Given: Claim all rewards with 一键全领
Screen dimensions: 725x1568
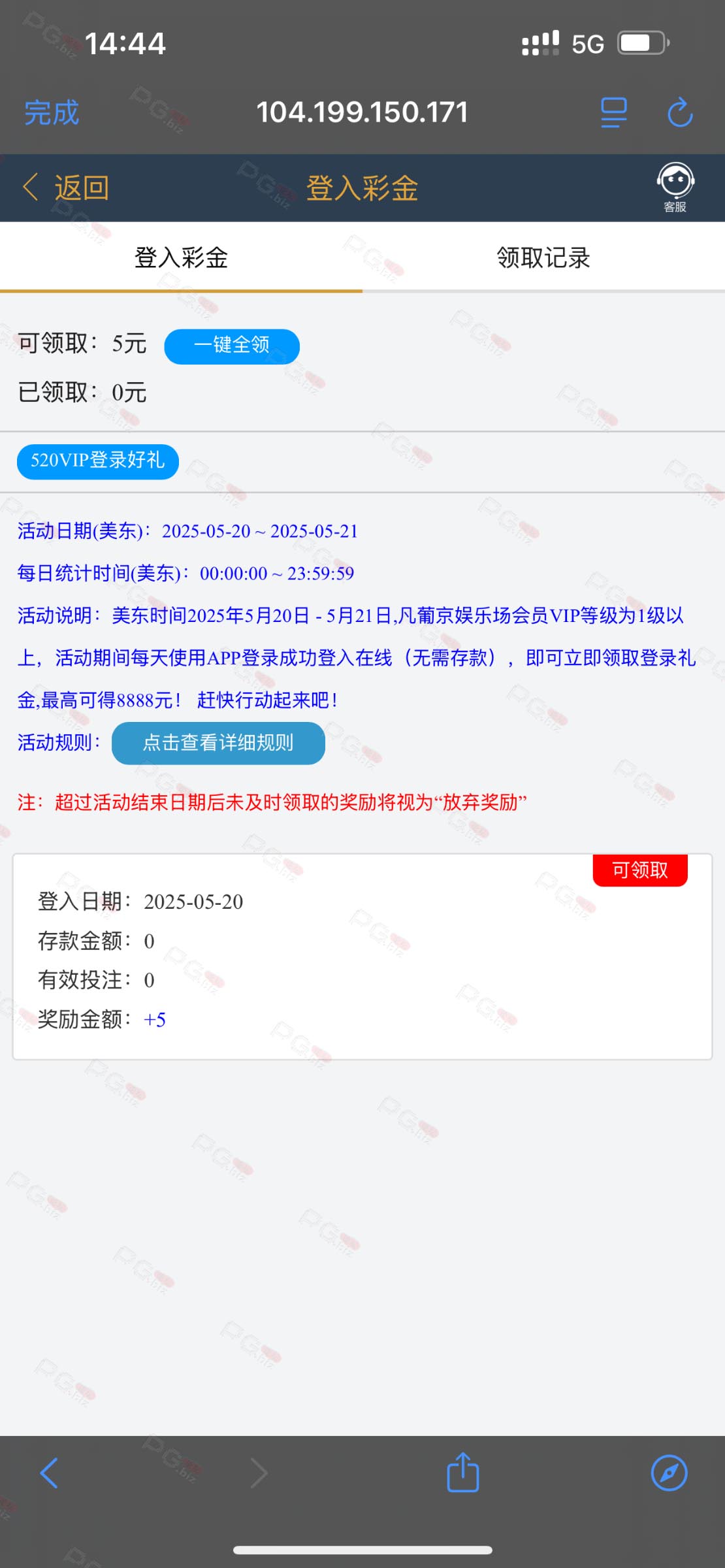Looking at the screenshot, I should (x=232, y=346).
